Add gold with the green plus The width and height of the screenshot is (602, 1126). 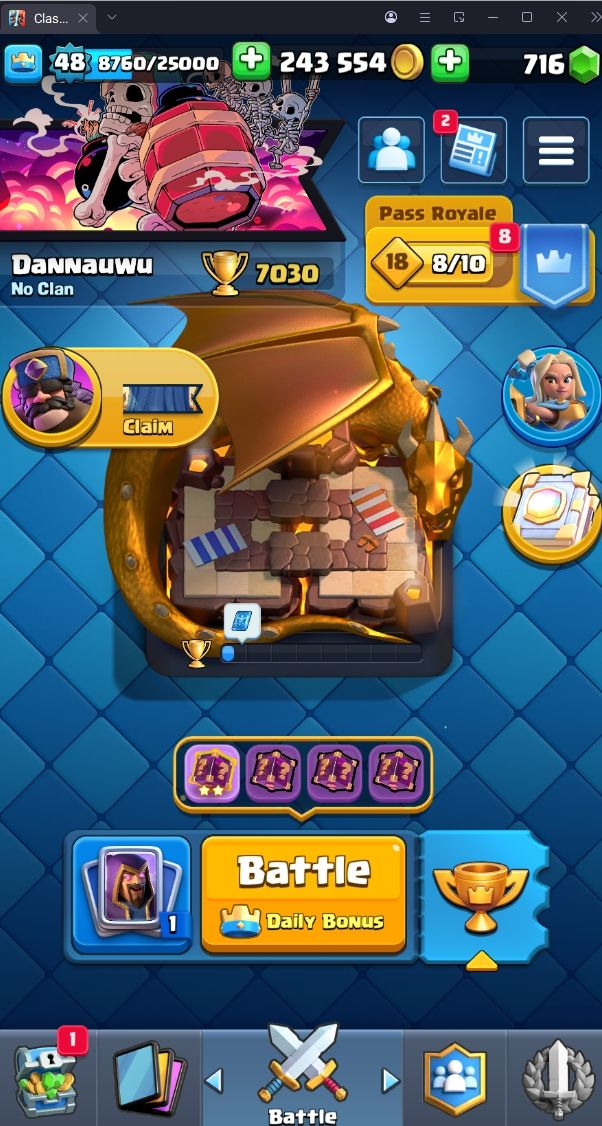(x=450, y=62)
